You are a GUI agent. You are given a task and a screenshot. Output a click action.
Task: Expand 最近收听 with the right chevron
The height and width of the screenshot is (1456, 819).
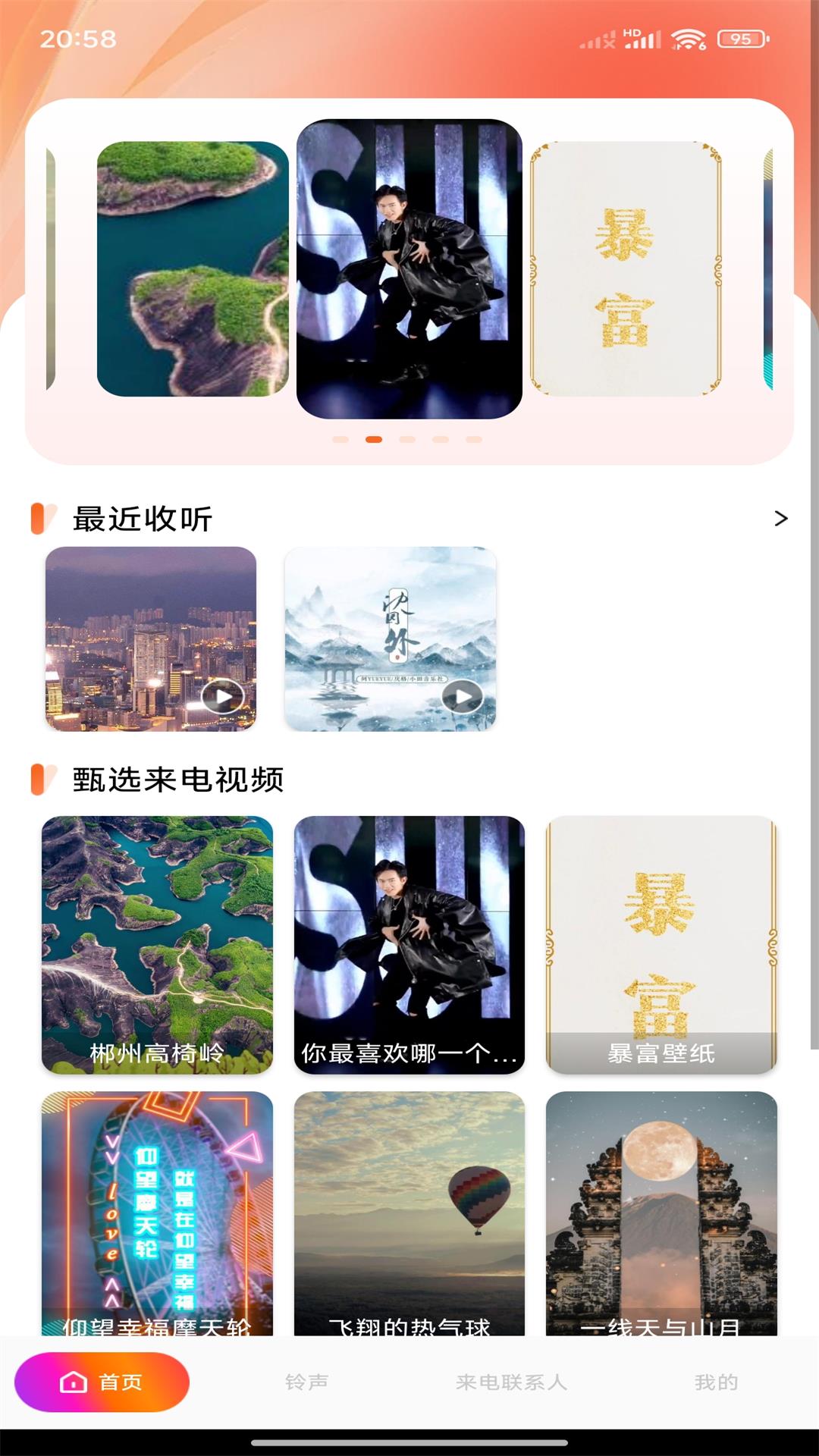pyautogui.click(x=783, y=517)
